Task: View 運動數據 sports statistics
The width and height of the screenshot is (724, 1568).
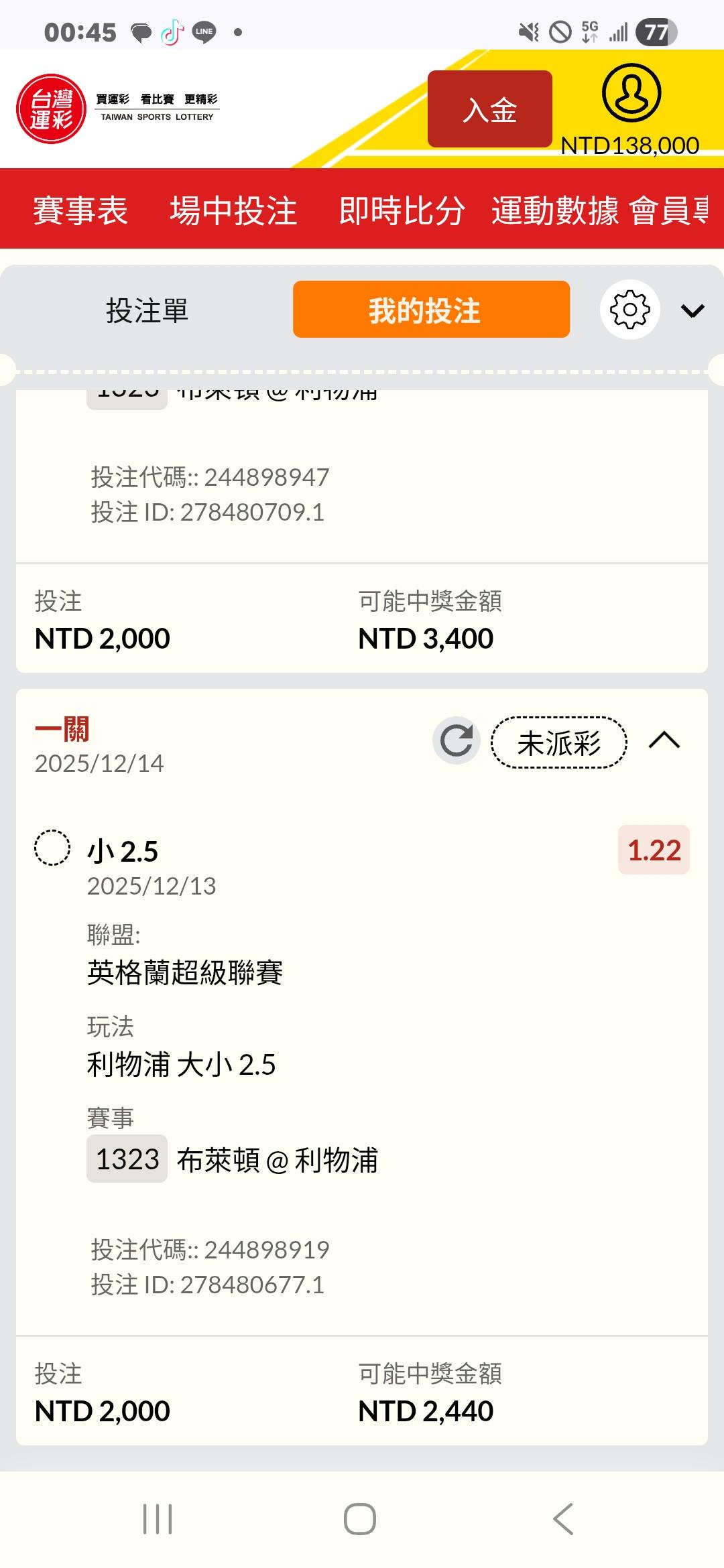Action: tap(555, 210)
